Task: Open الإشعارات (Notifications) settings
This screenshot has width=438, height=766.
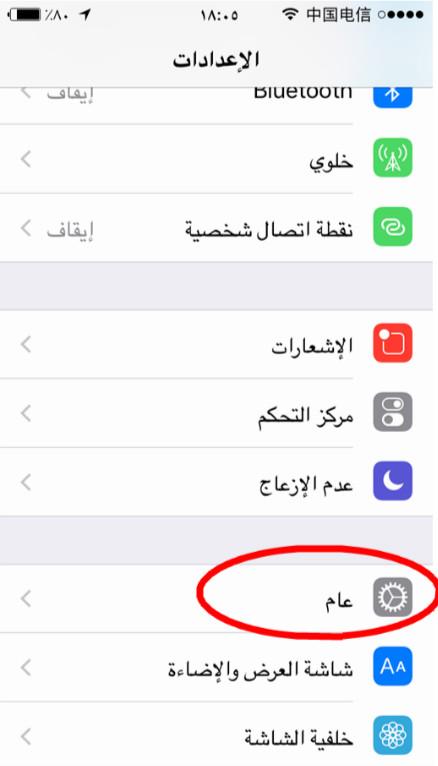Action: 216,344
